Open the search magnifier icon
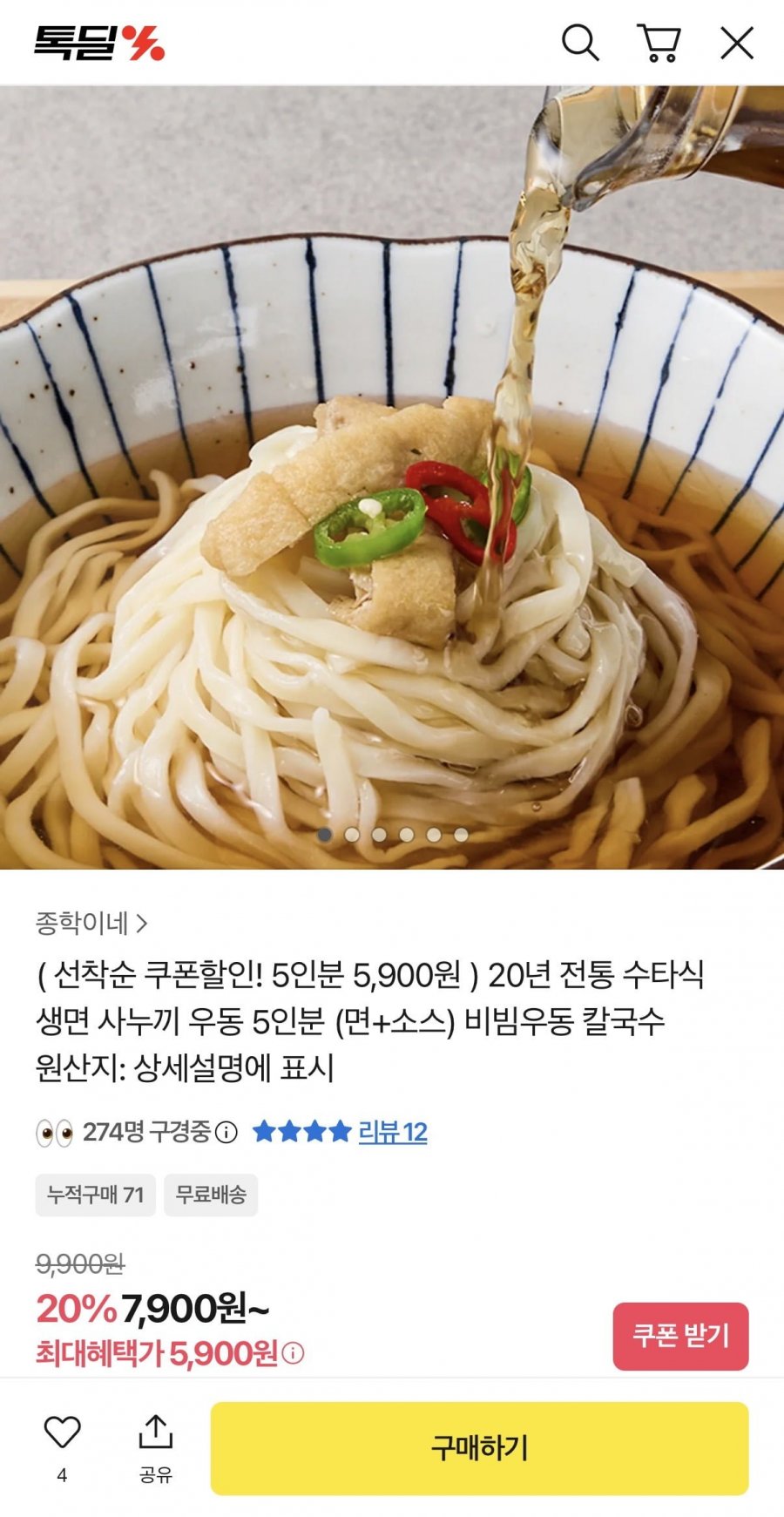Image resolution: width=784 pixels, height=1517 pixels. click(x=580, y=43)
